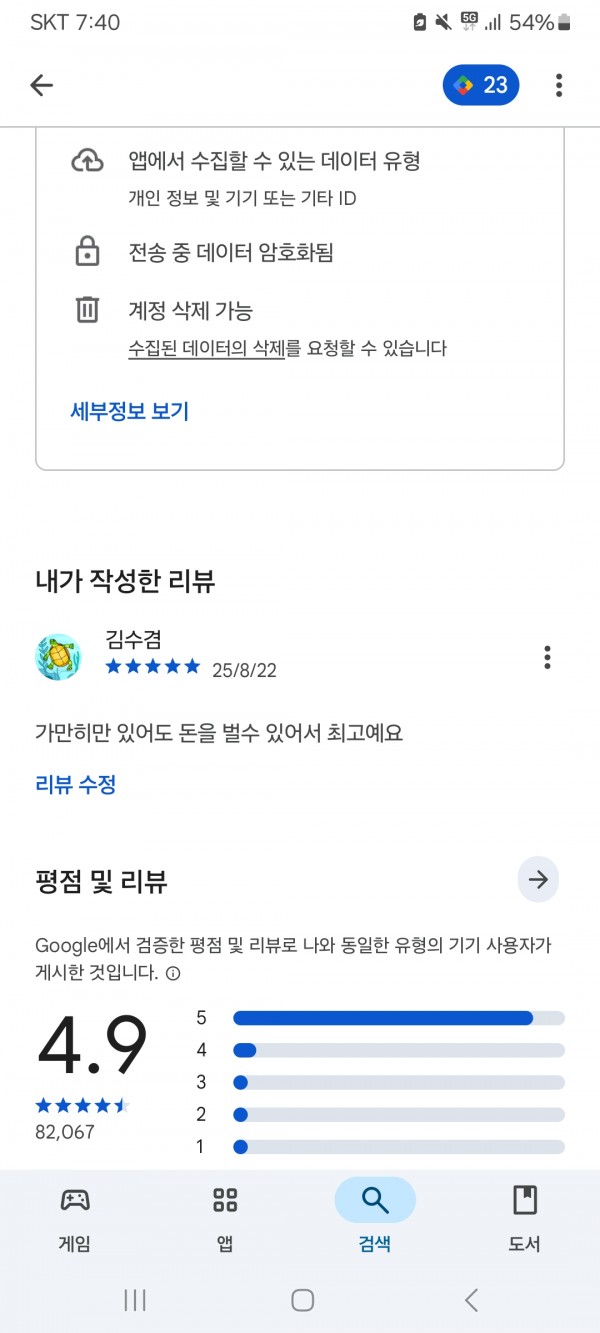Go back using the top-left arrow
The width and height of the screenshot is (600, 1333).
[41, 86]
